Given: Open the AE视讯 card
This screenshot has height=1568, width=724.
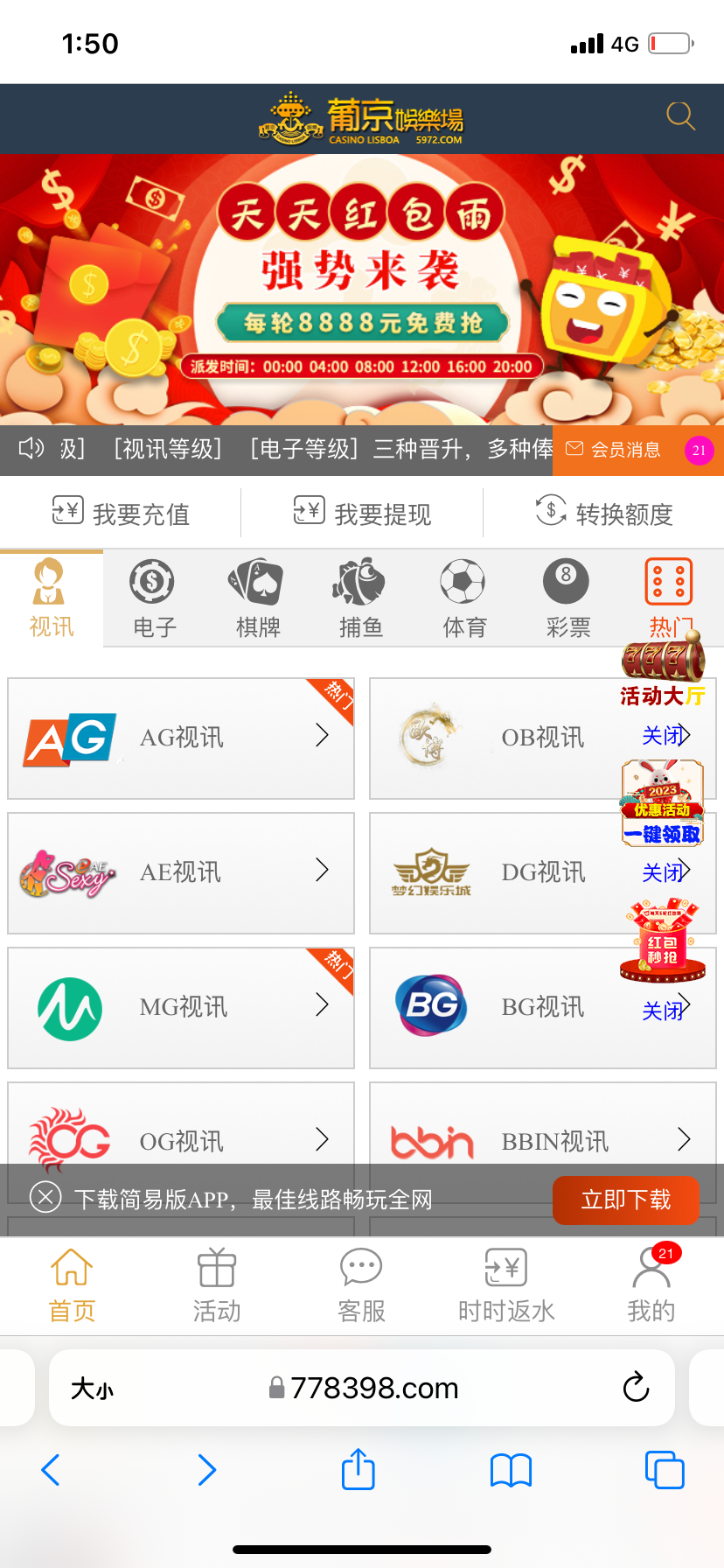Looking at the screenshot, I should (x=181, y=872).
